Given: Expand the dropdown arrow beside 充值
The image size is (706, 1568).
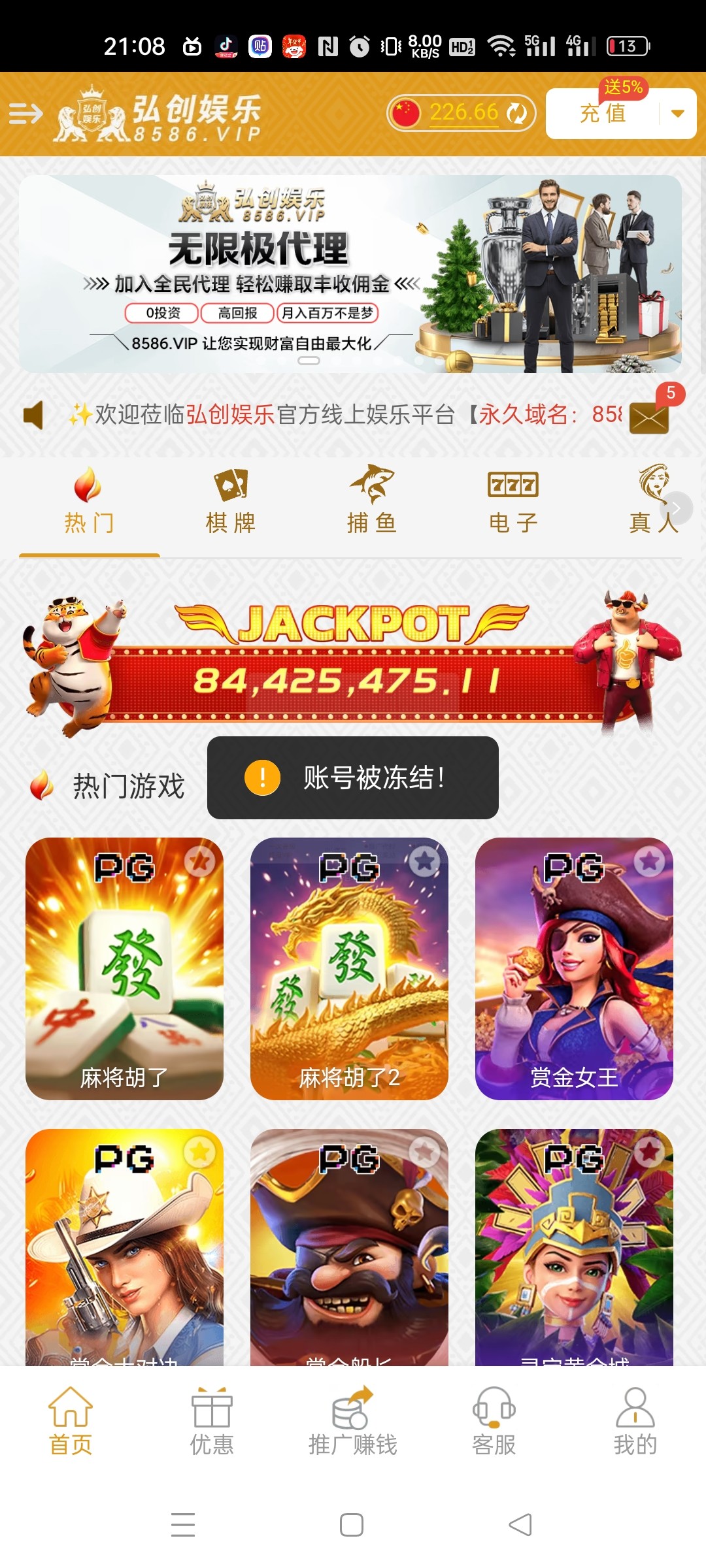Looking at the screenshot, I should click(677, 114).
